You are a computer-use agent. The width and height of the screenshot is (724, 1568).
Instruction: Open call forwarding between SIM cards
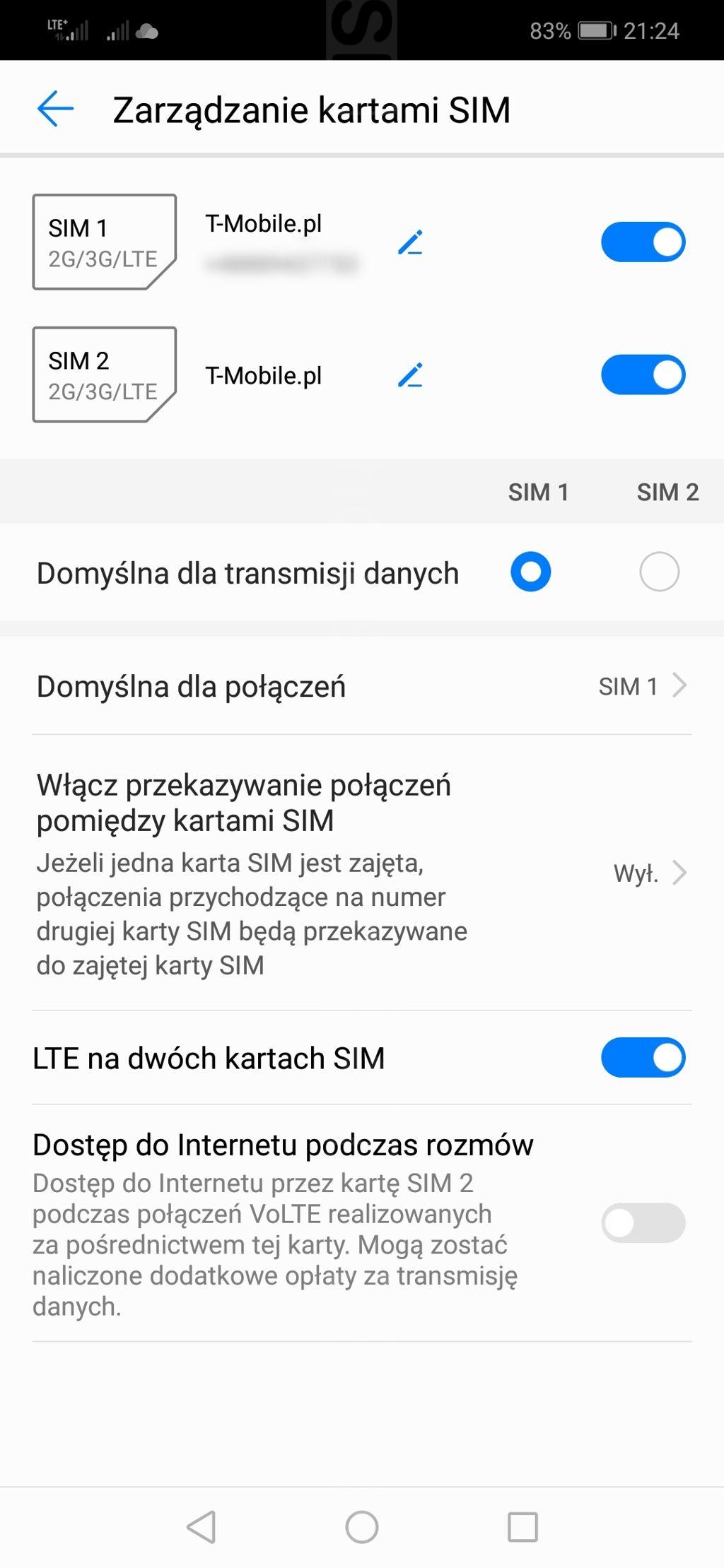click(x=361, y=873)
